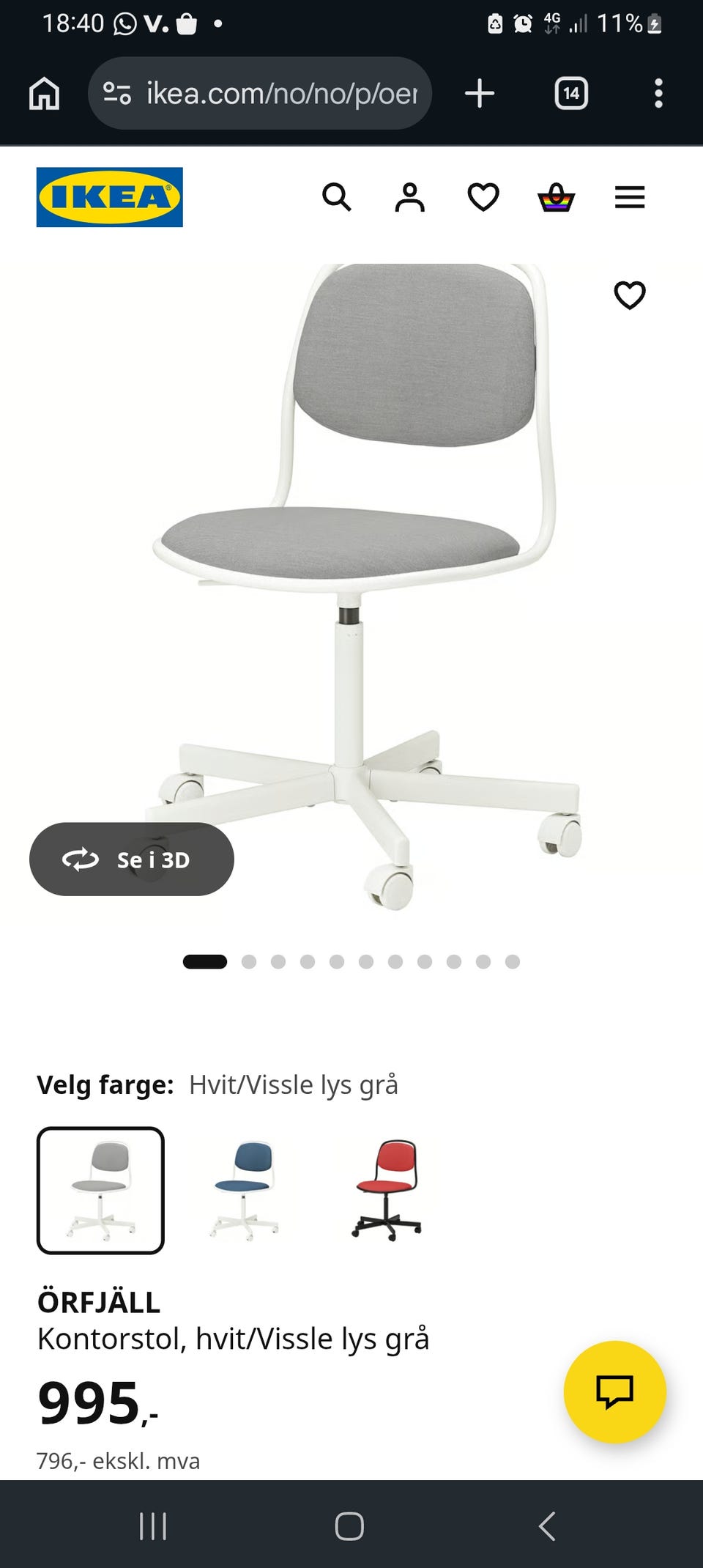Tap the Se i 3D button
This screenshot has width=703, height=1568.
[x=132, y=859]
